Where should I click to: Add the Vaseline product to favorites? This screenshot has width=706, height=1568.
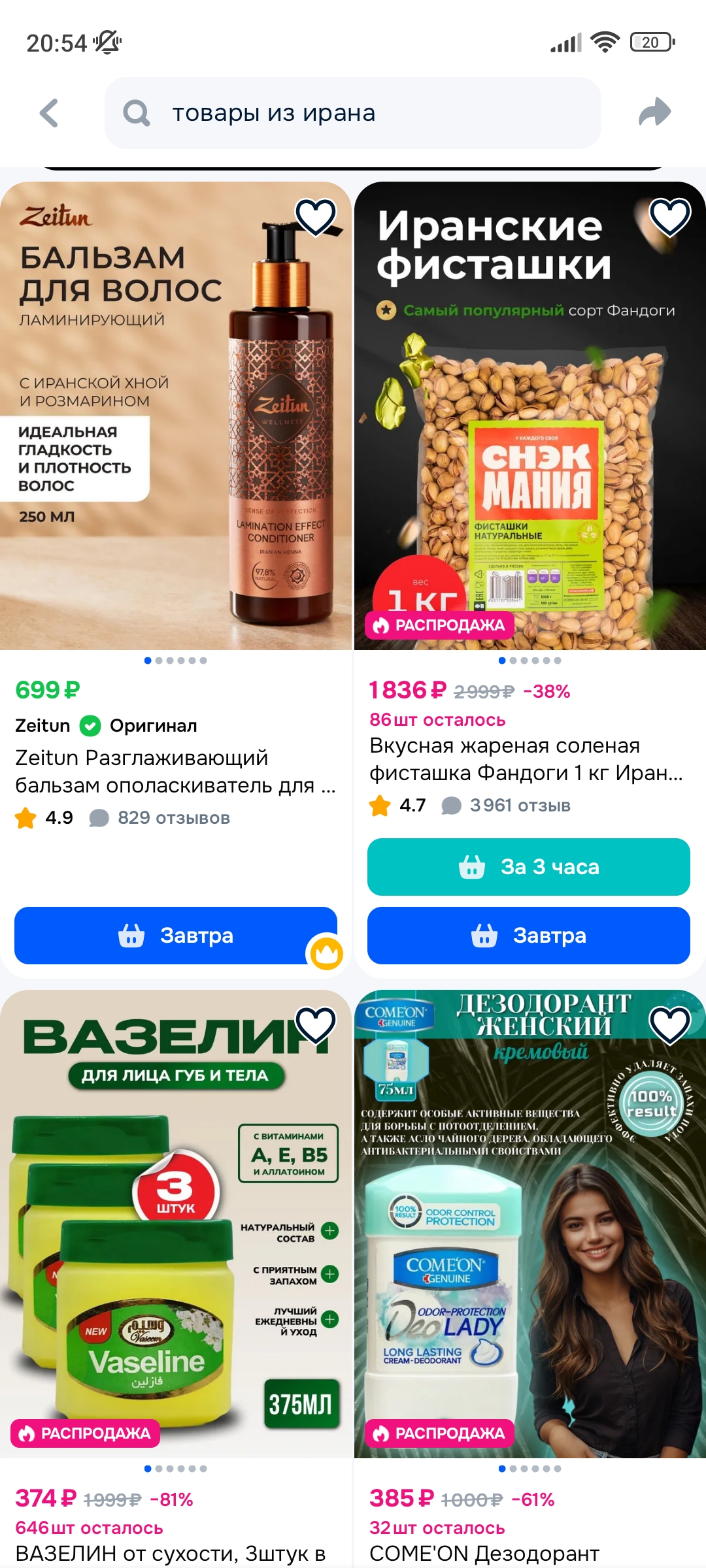click(x=316, y=1024)
